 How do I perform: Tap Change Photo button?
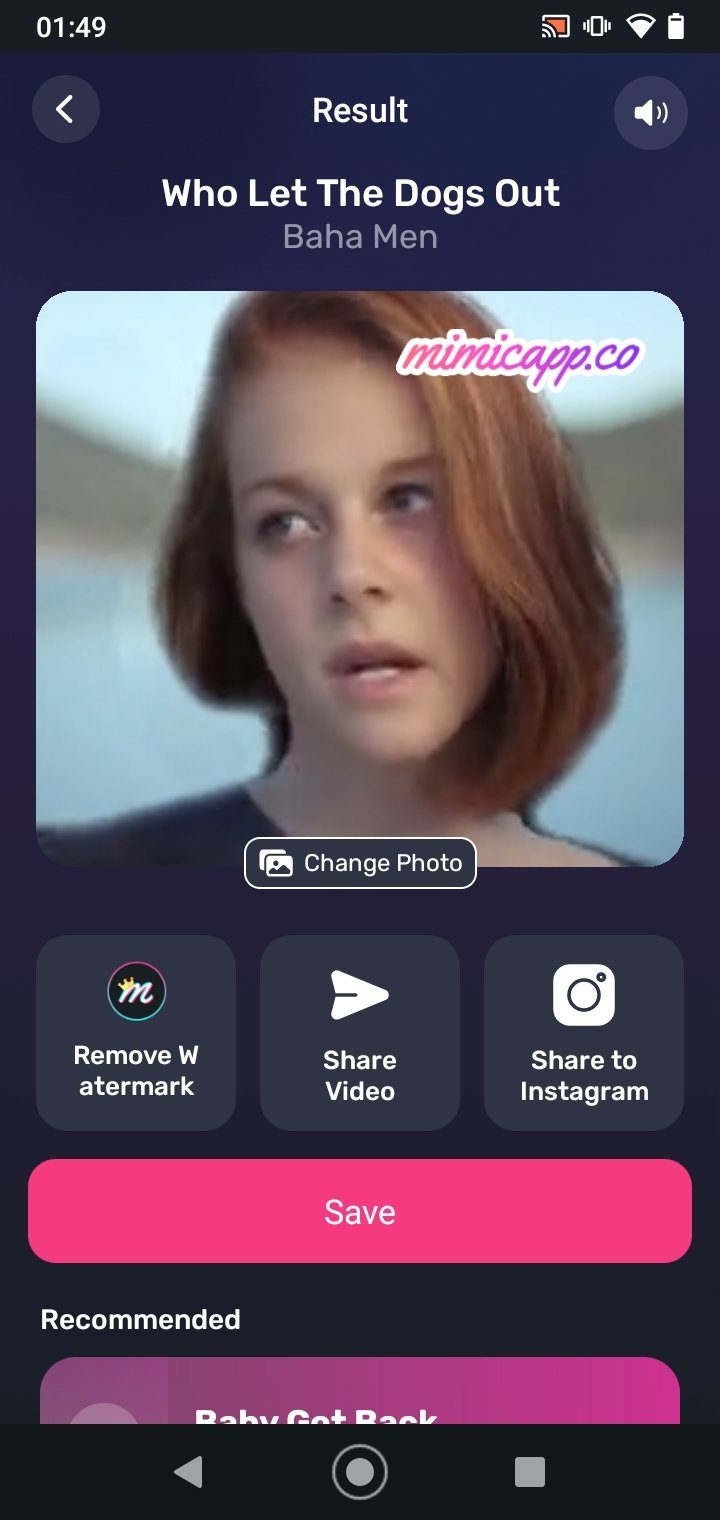360,863
